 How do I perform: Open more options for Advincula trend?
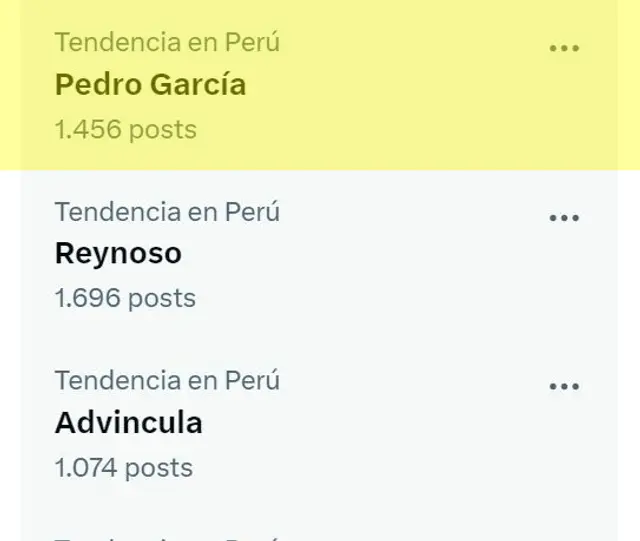coord(564,386)
